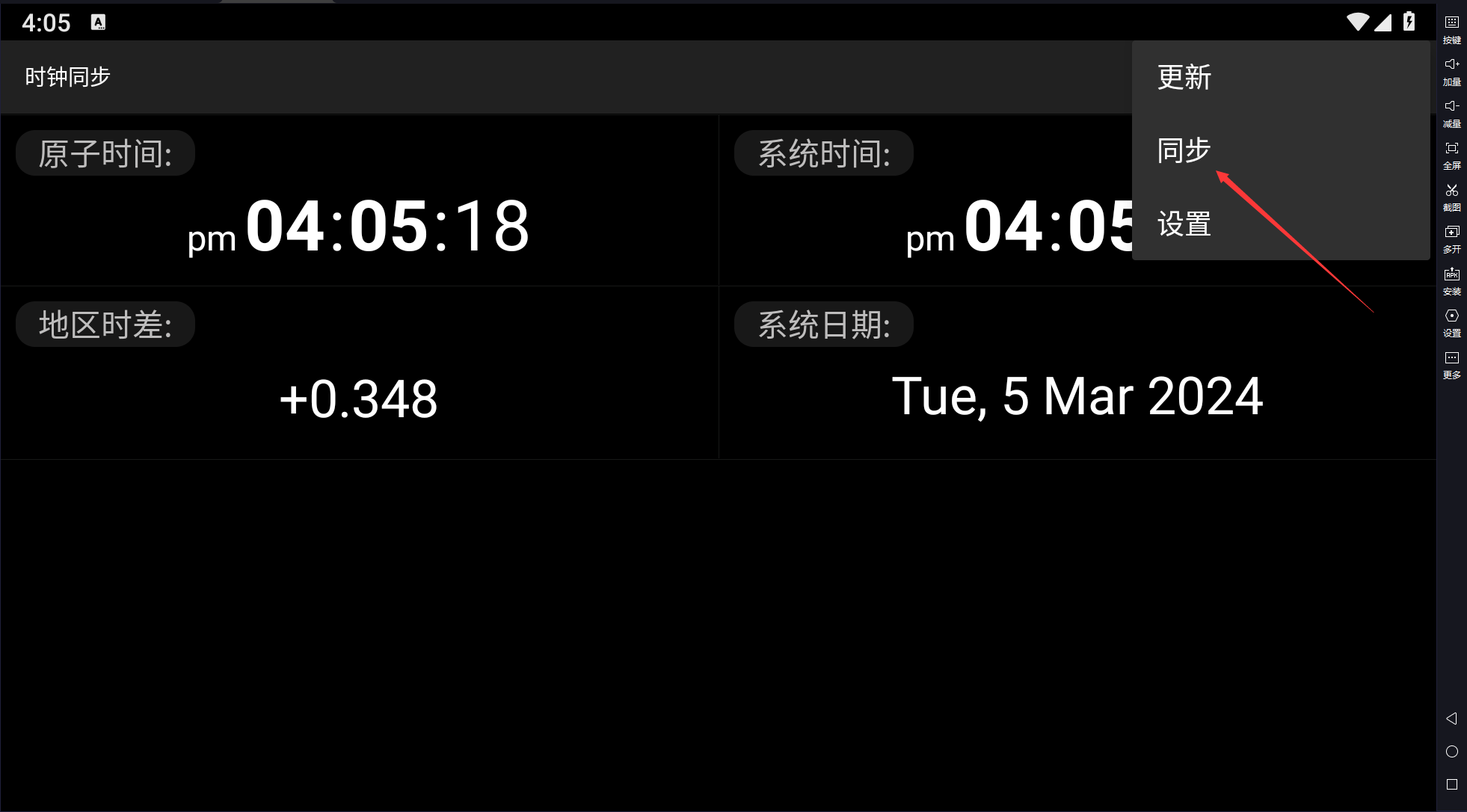Open 设置 from the dropdown menu

pyautogui.click(x=1184, y=224)
